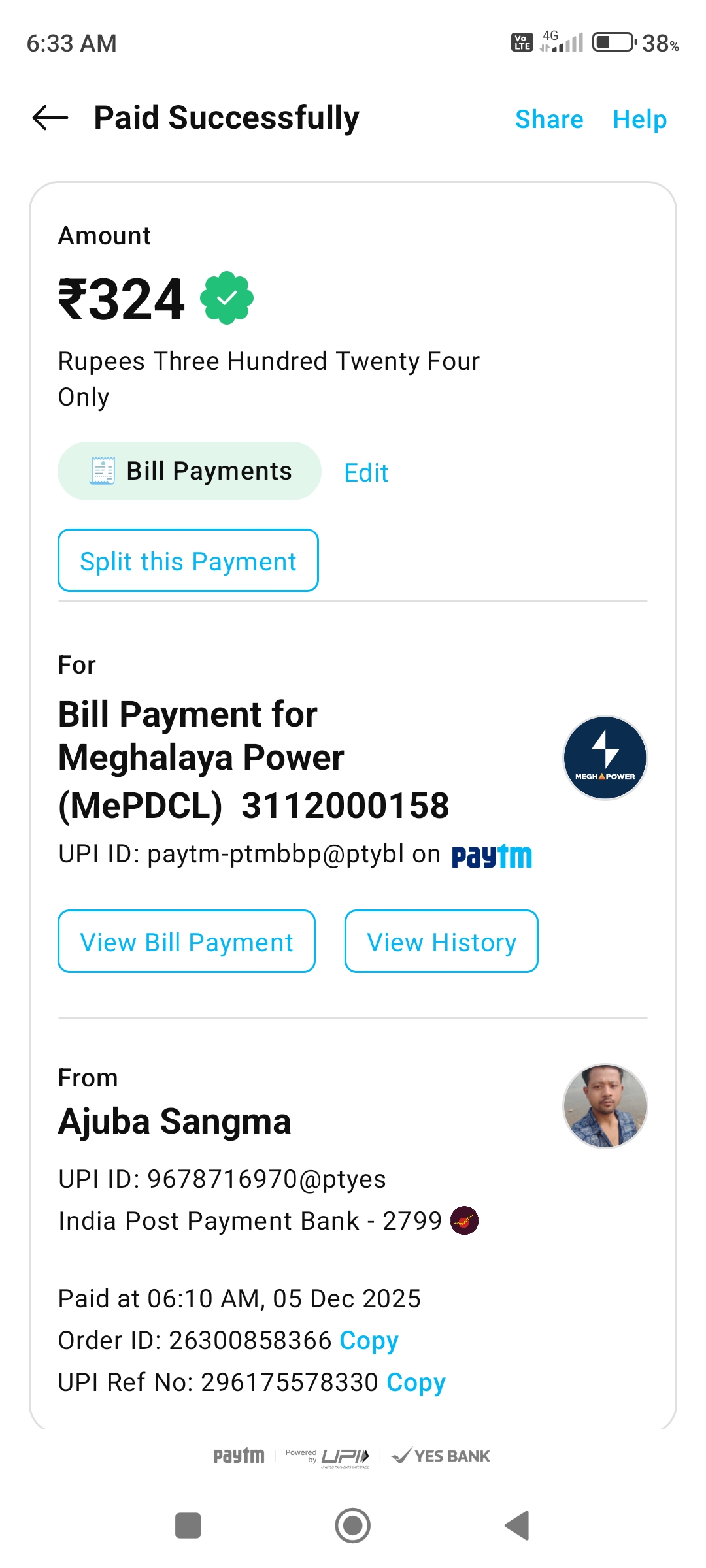Image resolution: width=706 pixels, height=1568 pixels.
Task: Copy the UPI Ref No
Action: coord(416,1382)
